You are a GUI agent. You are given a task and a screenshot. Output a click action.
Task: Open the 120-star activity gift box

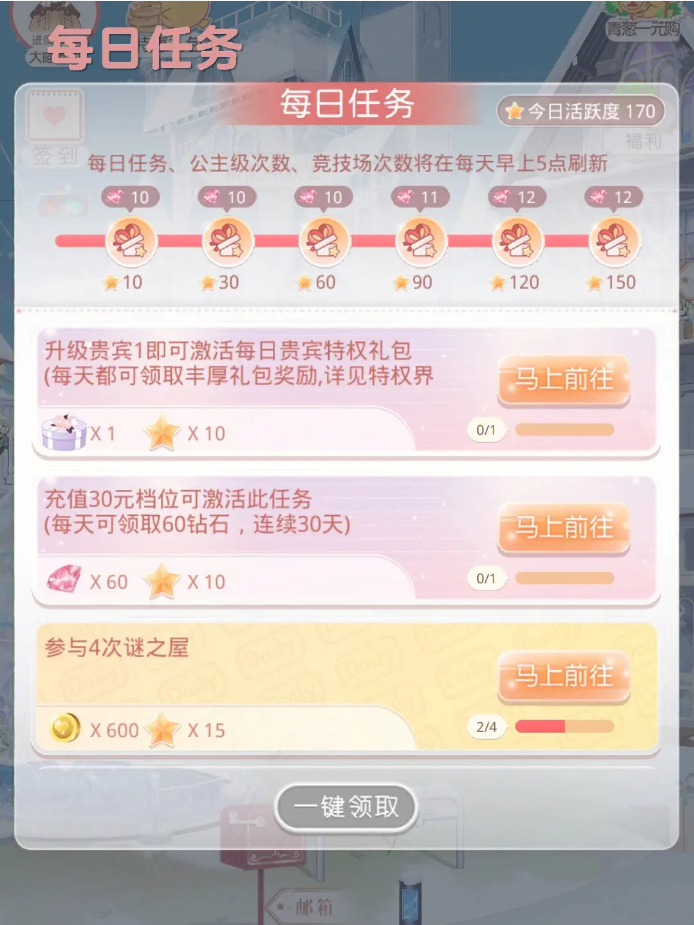pos(518,241)
